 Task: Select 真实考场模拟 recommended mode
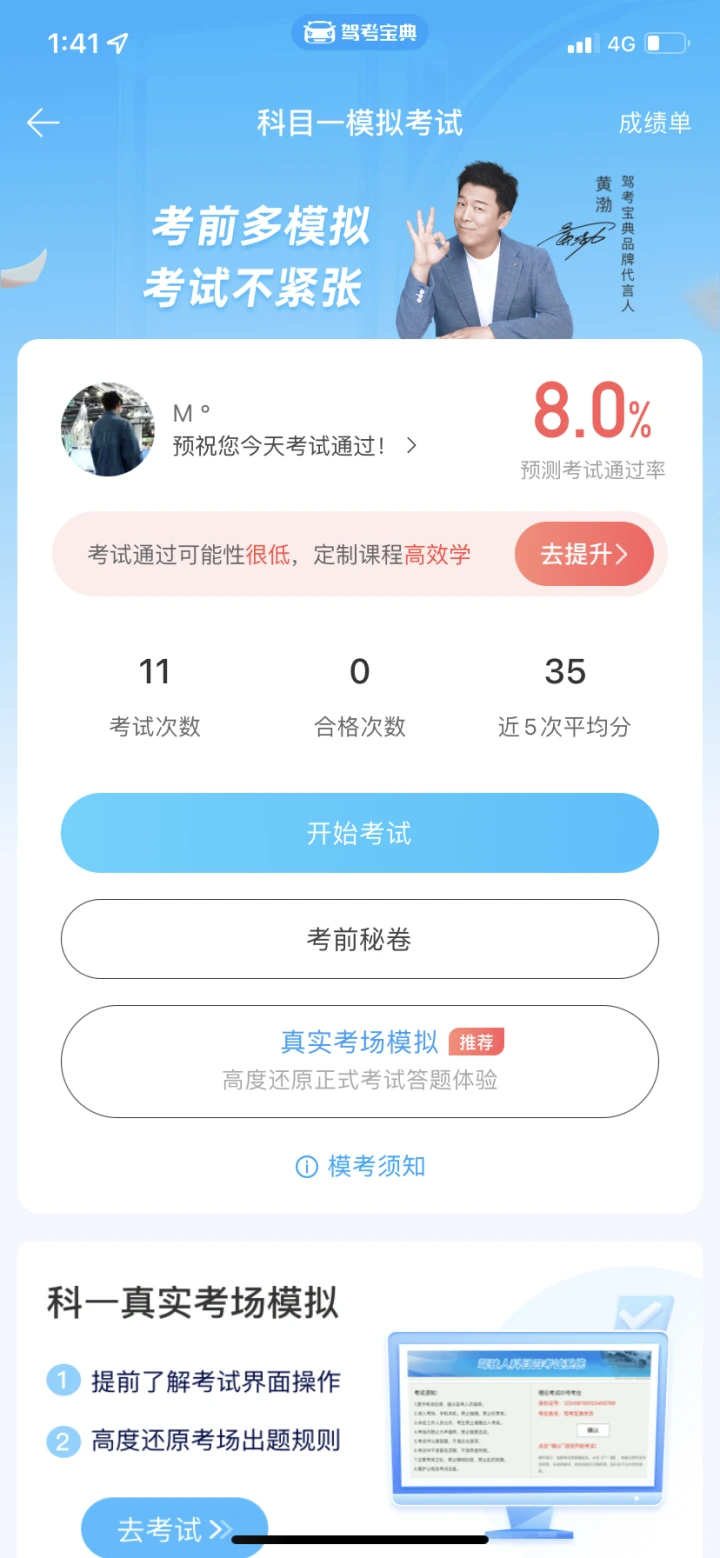point(360,1061)
